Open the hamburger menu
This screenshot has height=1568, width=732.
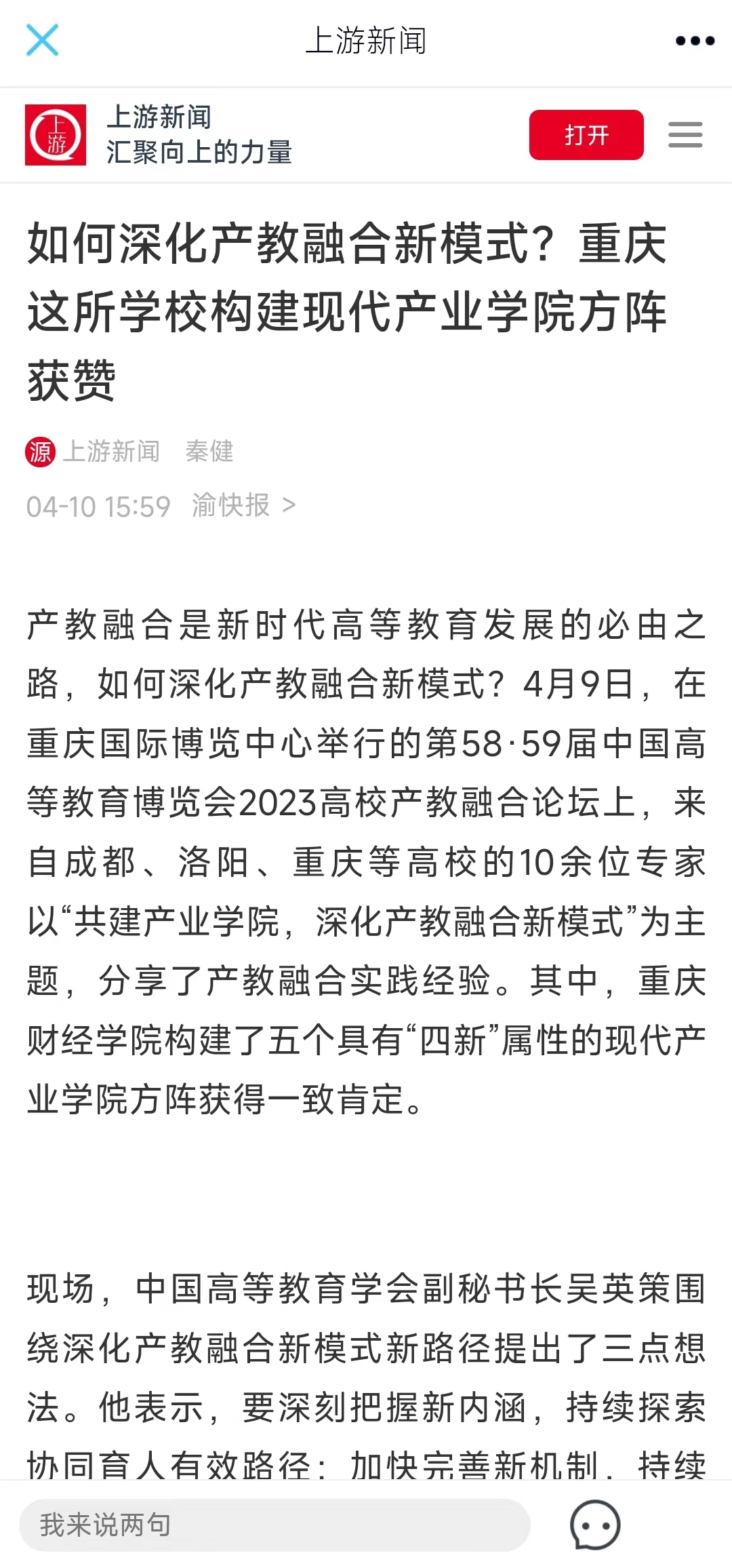685,135
